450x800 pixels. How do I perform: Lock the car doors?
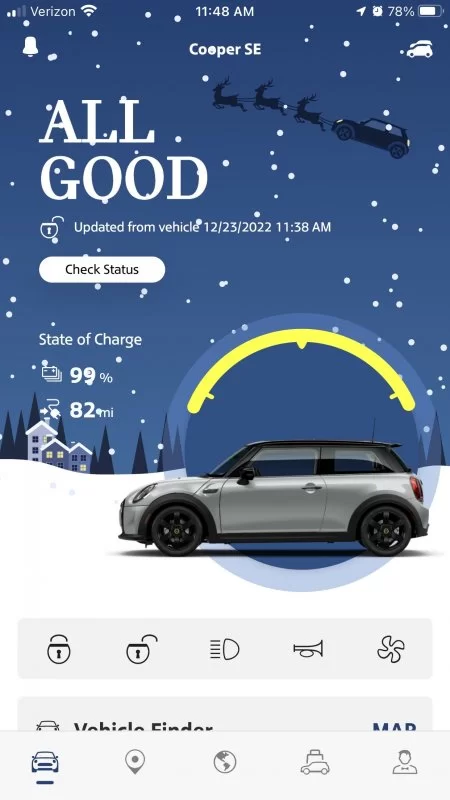pos(59,649)
